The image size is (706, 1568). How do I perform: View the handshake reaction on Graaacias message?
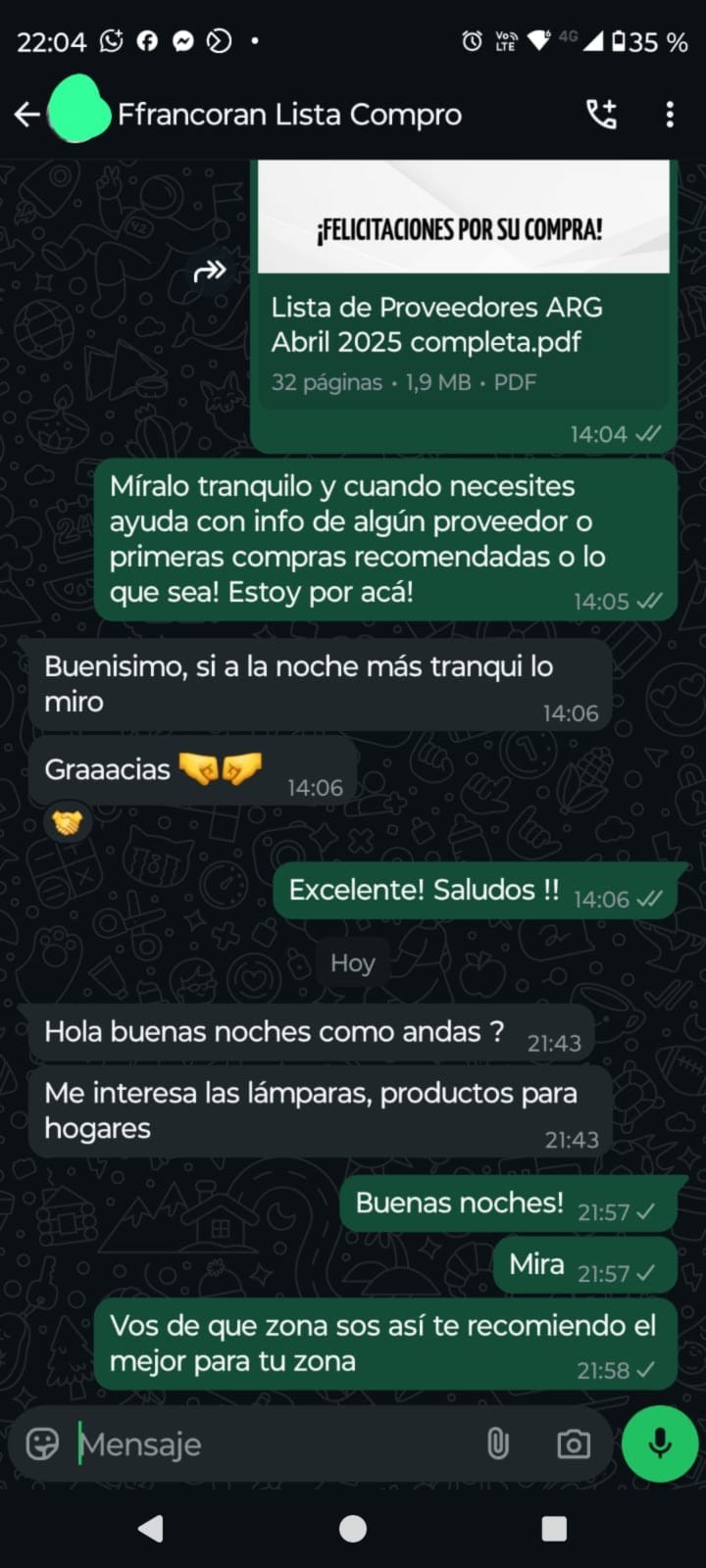click(67, 823)
